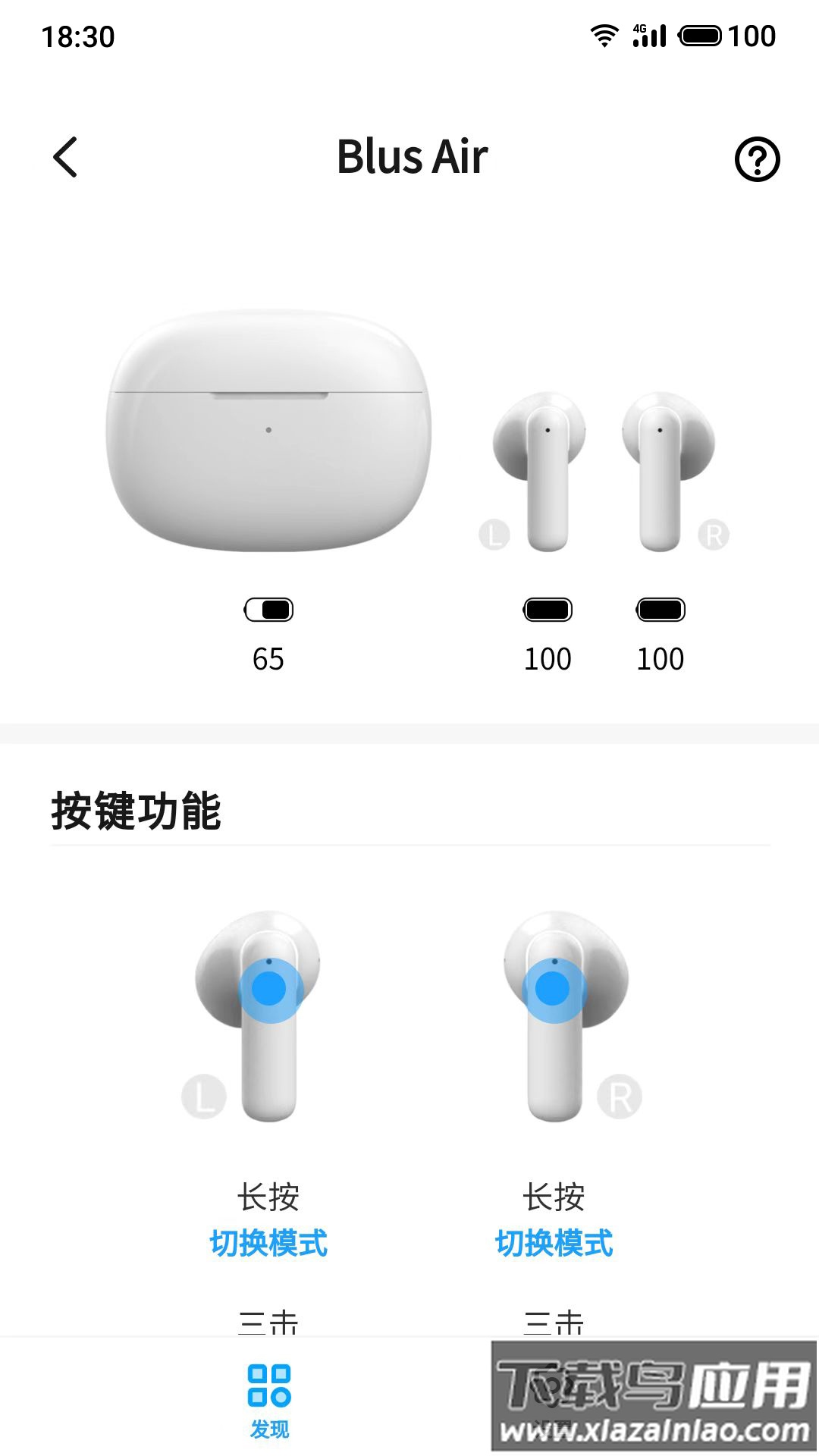Image resolution: width=819 pixels, height=1456 pixels.
Task: Tap the blue touch point on right earbud
Action: 555,986
